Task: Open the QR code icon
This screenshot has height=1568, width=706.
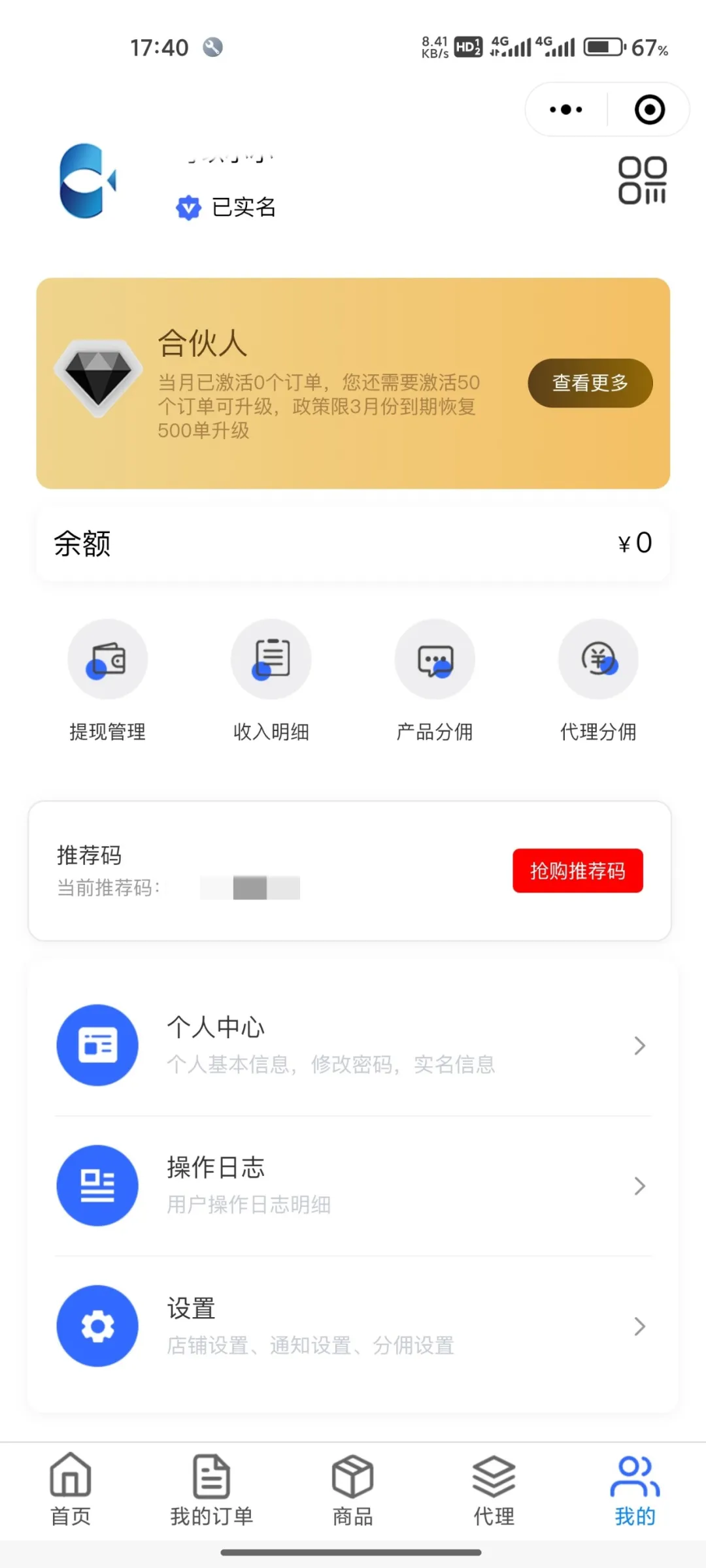Action: pyautogui.click(x=643, y=180)
